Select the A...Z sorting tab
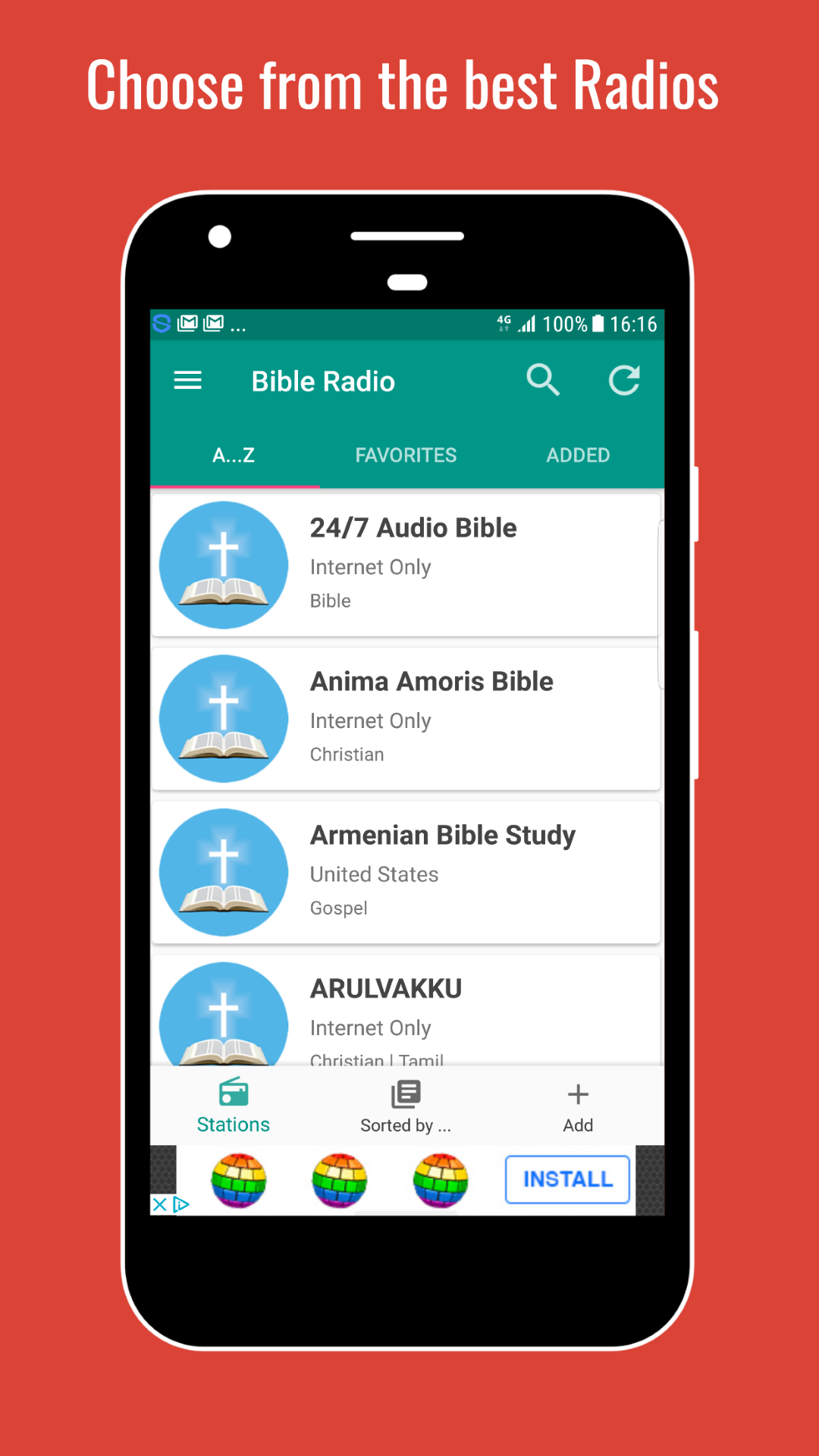 click(234, 455)
